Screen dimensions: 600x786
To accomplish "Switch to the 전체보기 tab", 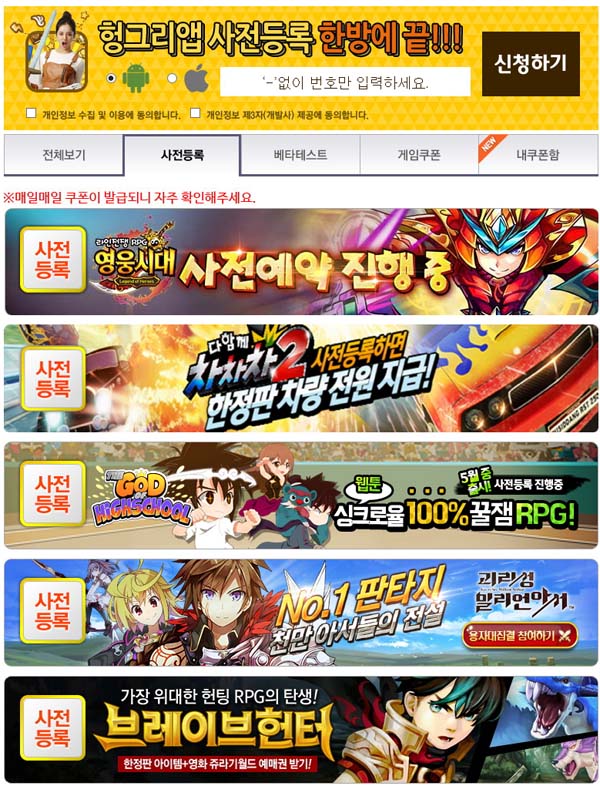I will coord(64,155).
